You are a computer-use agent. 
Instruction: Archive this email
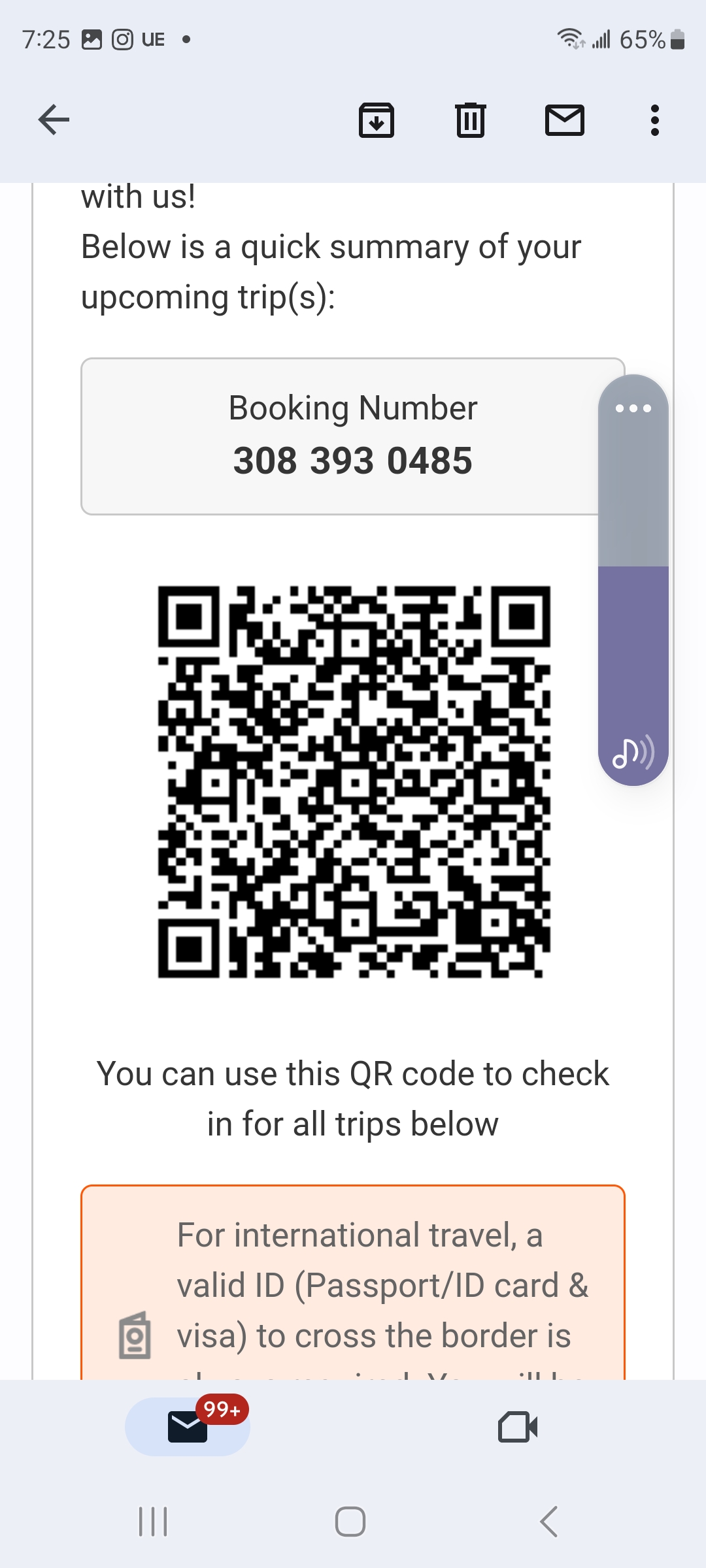(377, 120)
